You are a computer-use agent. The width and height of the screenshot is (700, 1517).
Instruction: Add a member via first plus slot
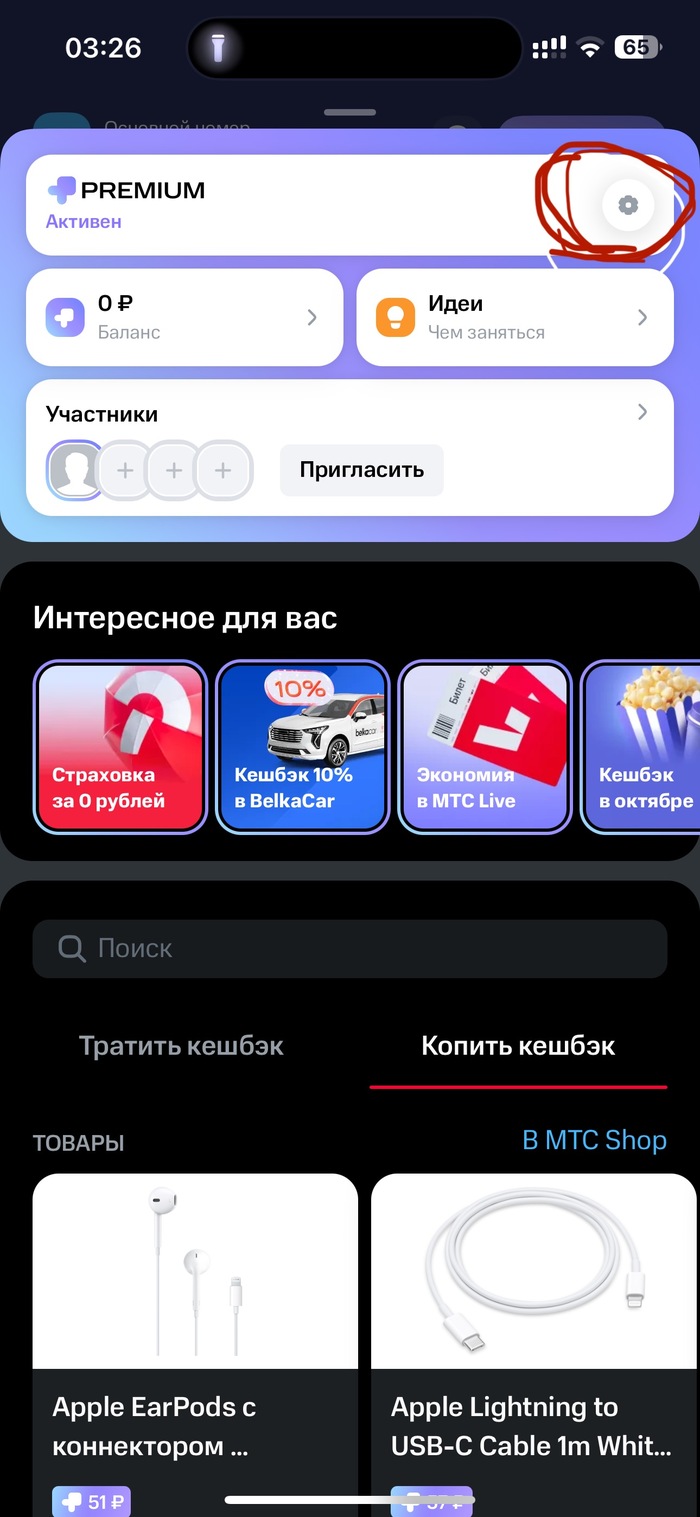pyautogui.click(x=125, y=470)
